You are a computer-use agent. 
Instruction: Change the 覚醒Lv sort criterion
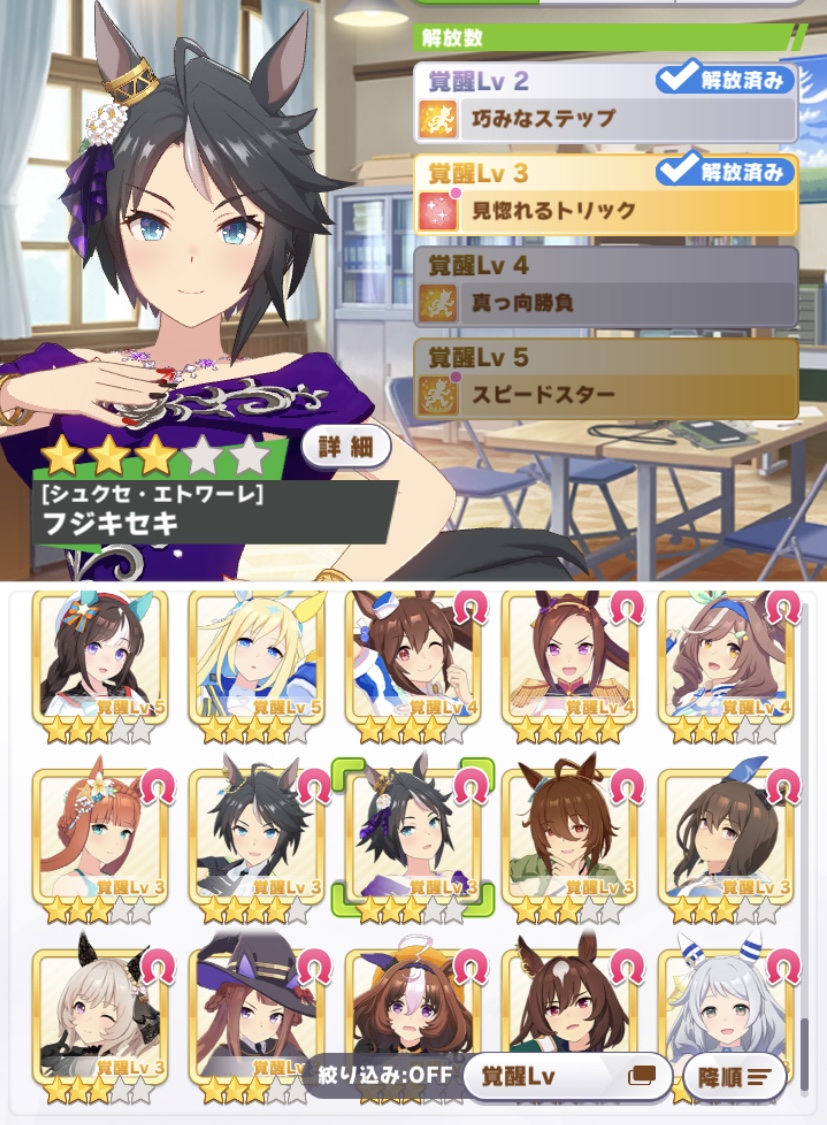coord(566,1076)
